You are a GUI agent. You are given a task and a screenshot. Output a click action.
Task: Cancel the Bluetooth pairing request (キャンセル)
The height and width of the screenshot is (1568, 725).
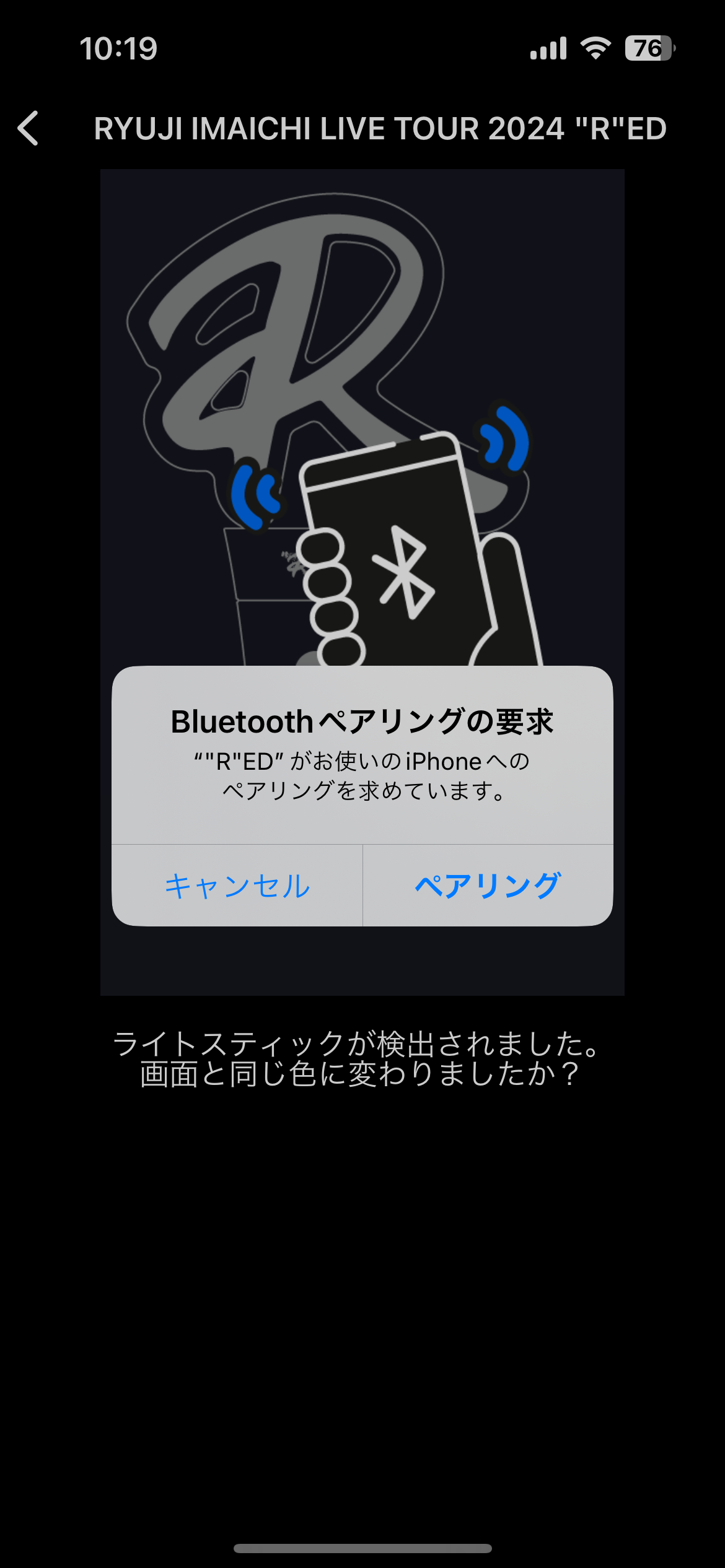click(x=237, y=886)
